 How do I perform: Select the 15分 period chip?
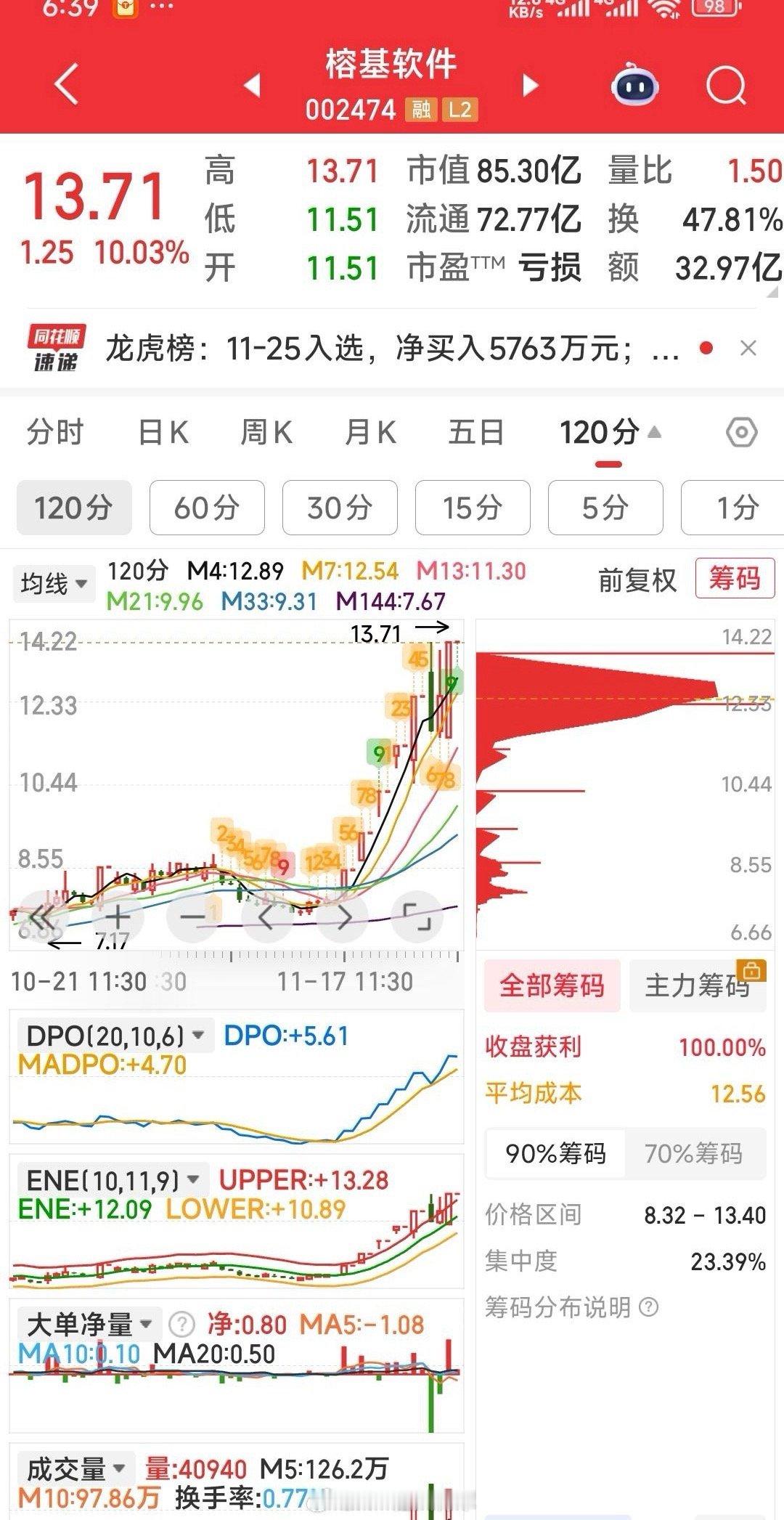[x=473, y=508]
